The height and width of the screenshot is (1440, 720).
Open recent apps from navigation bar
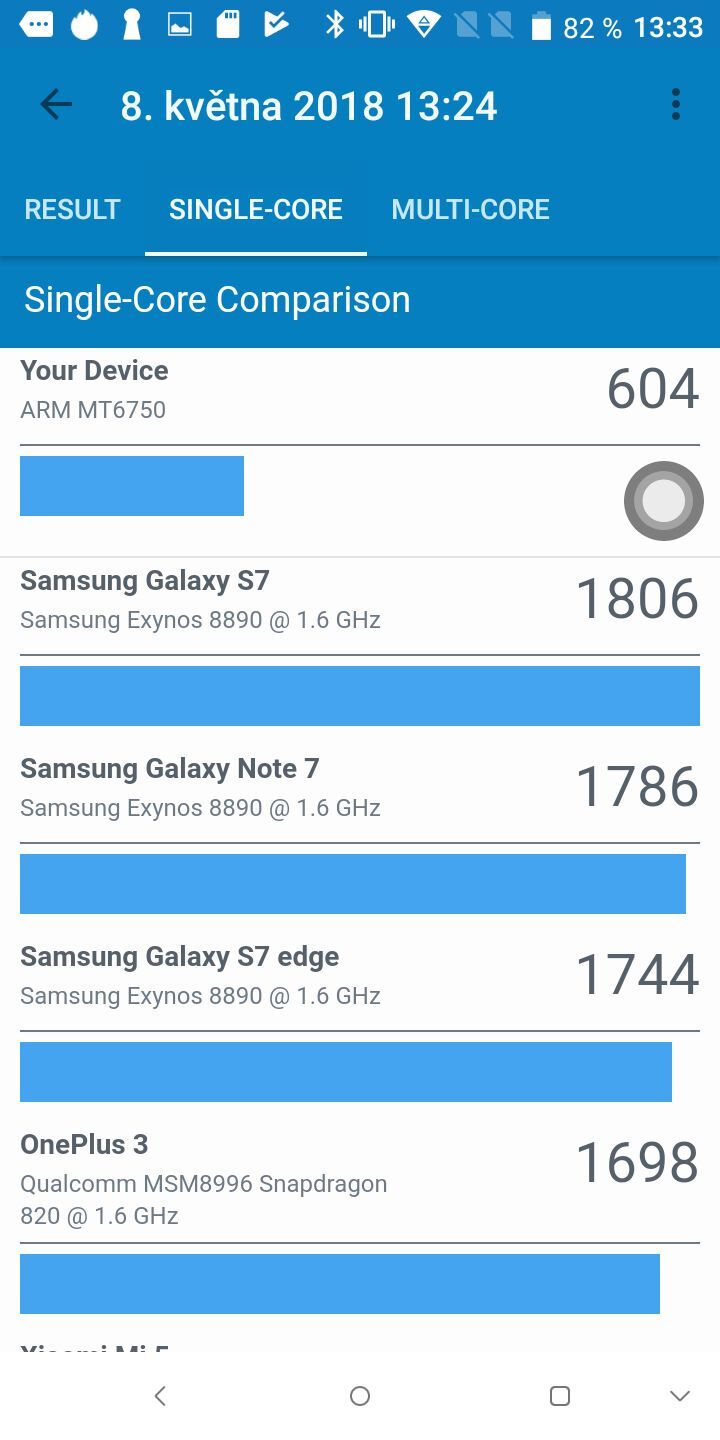pyautogui.click(x=560, y=1396)
